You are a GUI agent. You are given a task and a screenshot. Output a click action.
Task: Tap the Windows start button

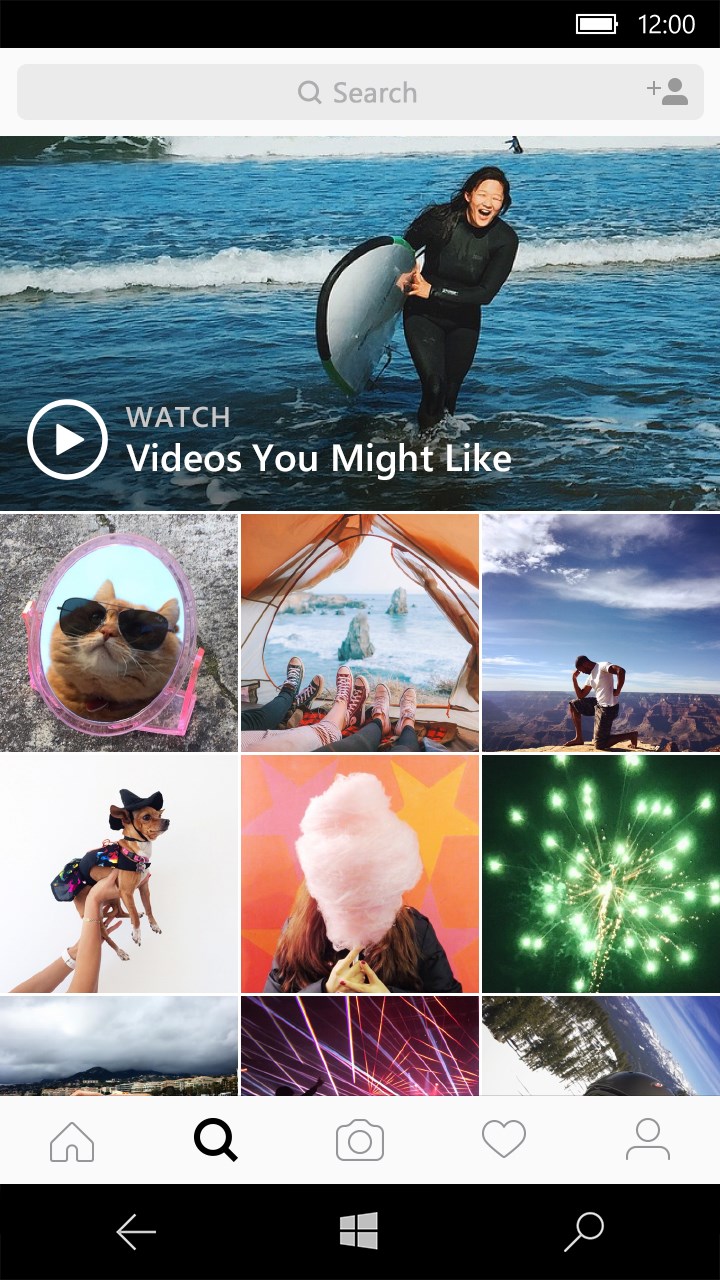[x=359, y=1232]
